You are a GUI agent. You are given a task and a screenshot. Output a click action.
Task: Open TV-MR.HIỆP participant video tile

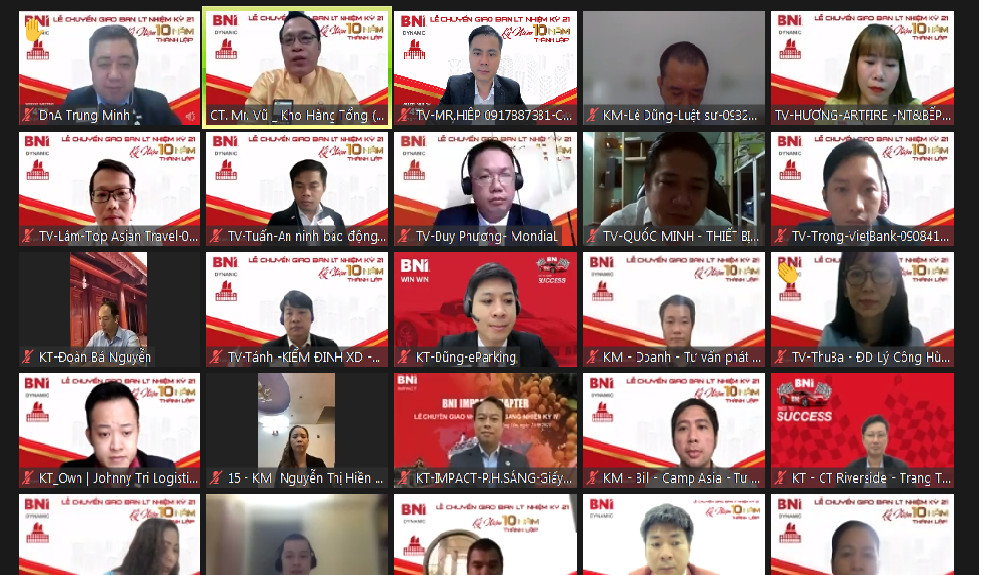485,66
